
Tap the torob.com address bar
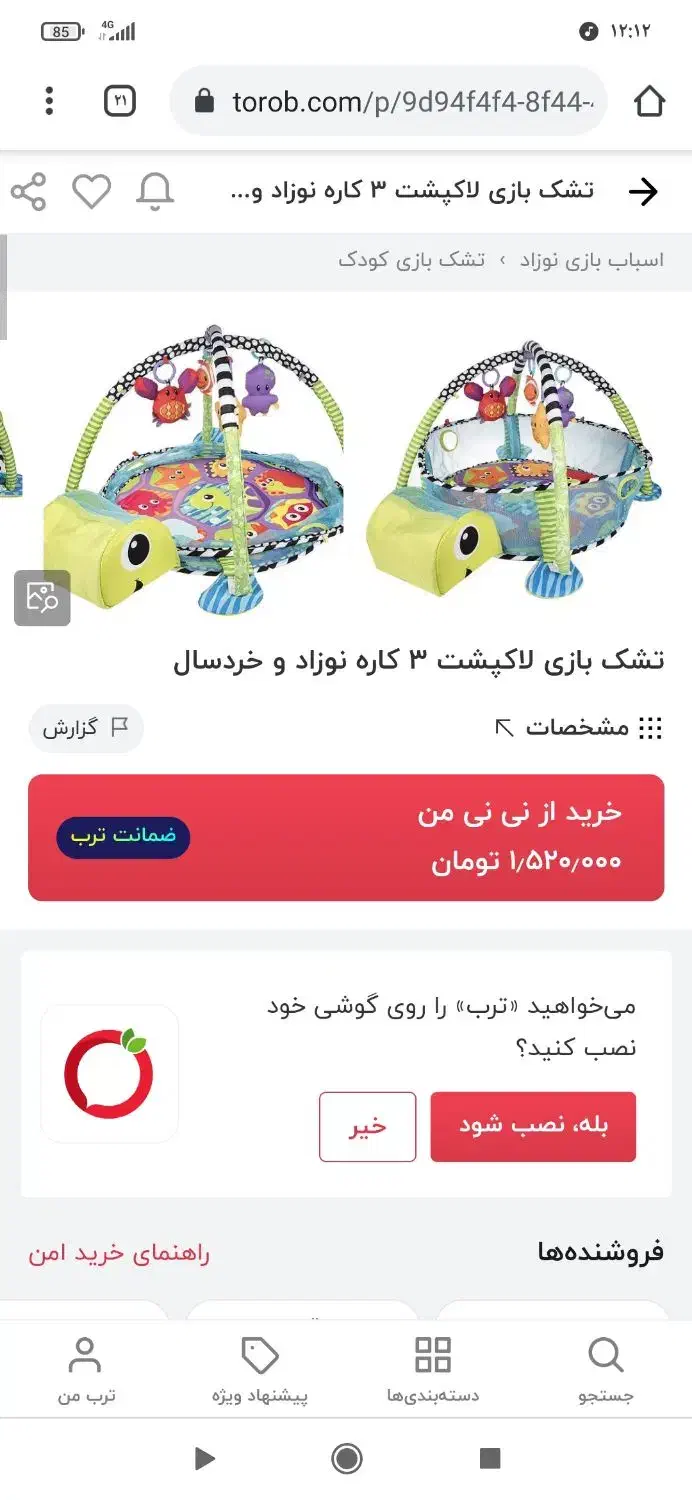point(389,101)
